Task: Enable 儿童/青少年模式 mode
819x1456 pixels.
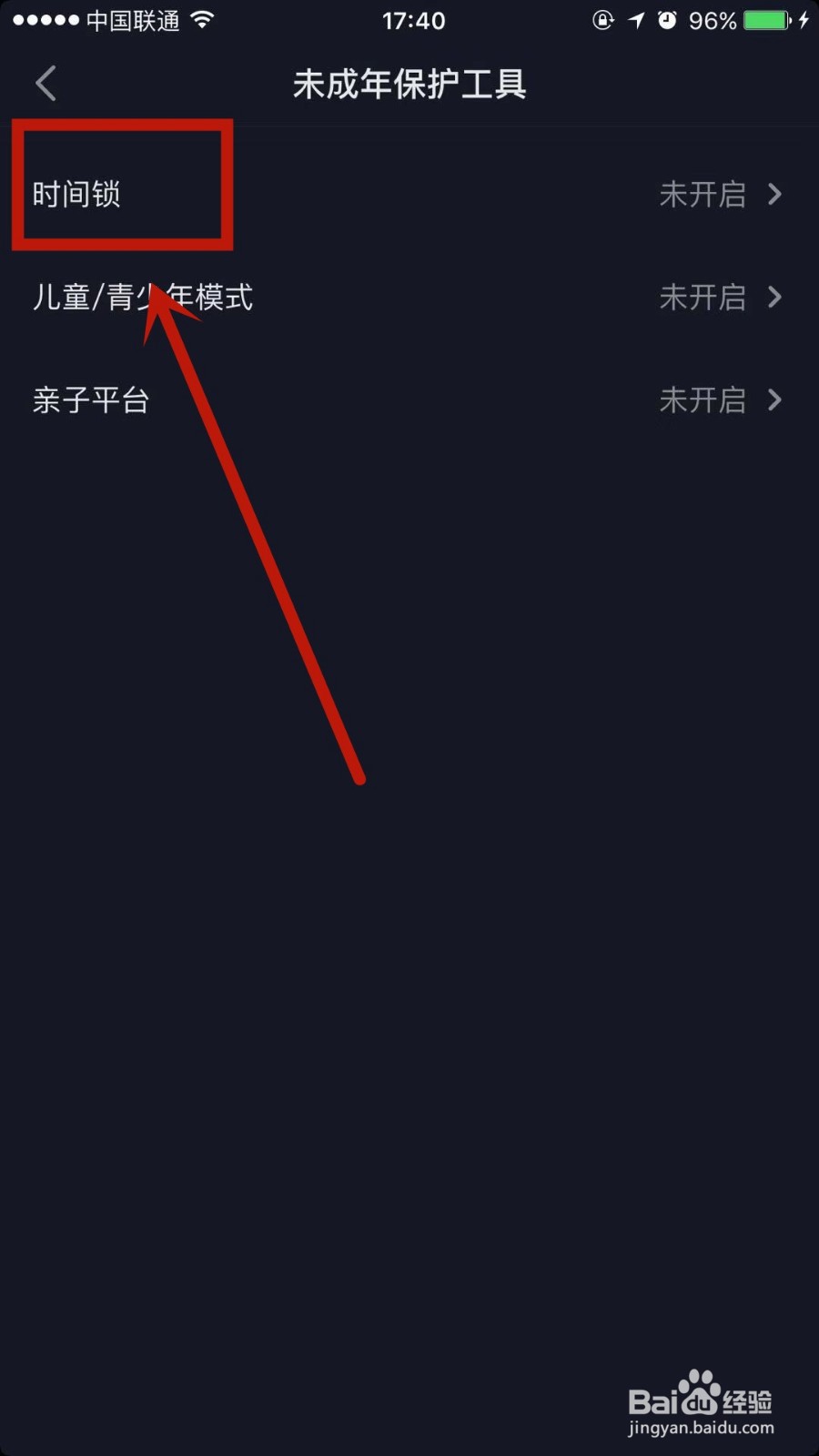Action: point(141,298)
